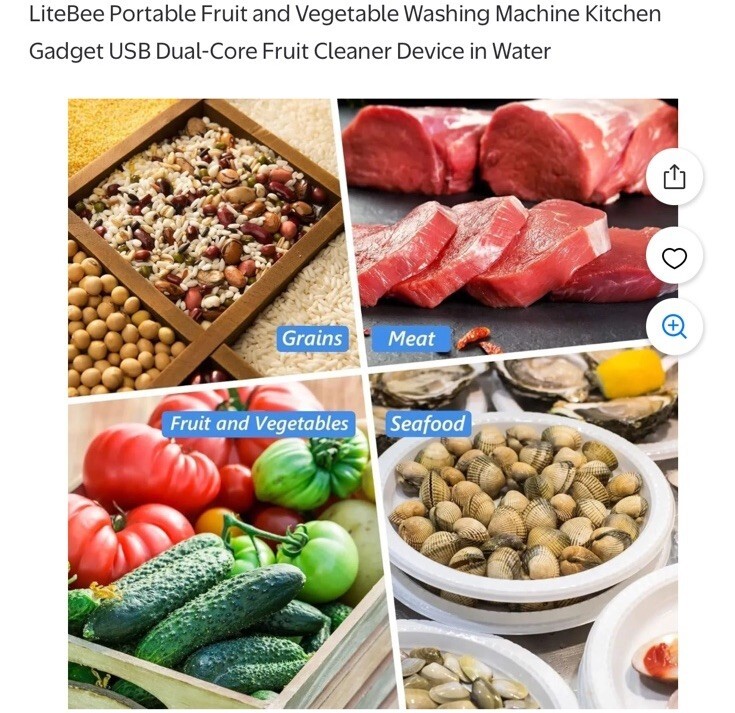Zoom into the product image
This screenshot has height=713, width=735.
pos(674,326)
